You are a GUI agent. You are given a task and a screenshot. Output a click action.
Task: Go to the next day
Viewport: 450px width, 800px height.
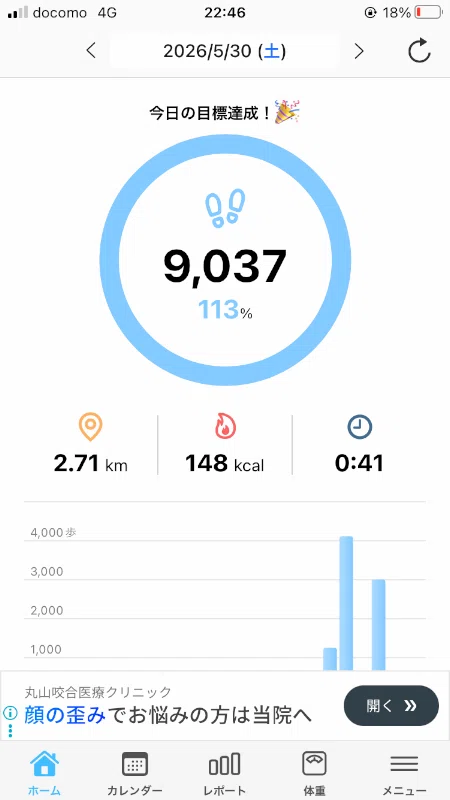(359, 51)
